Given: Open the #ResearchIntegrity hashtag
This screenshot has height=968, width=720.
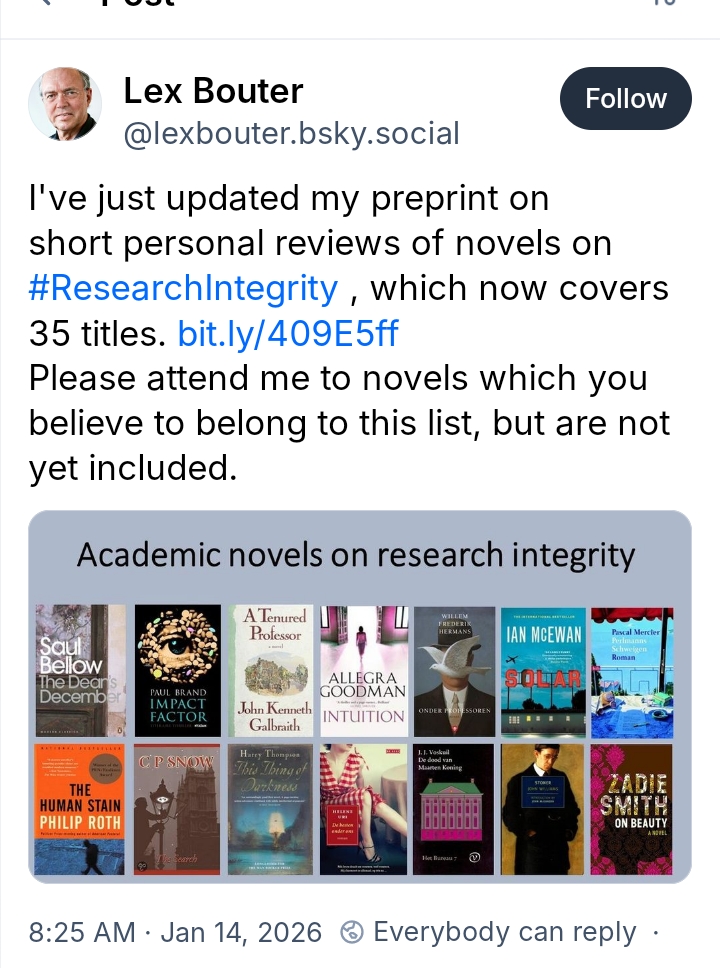Looking at the screenshot, I should (183, 288).
